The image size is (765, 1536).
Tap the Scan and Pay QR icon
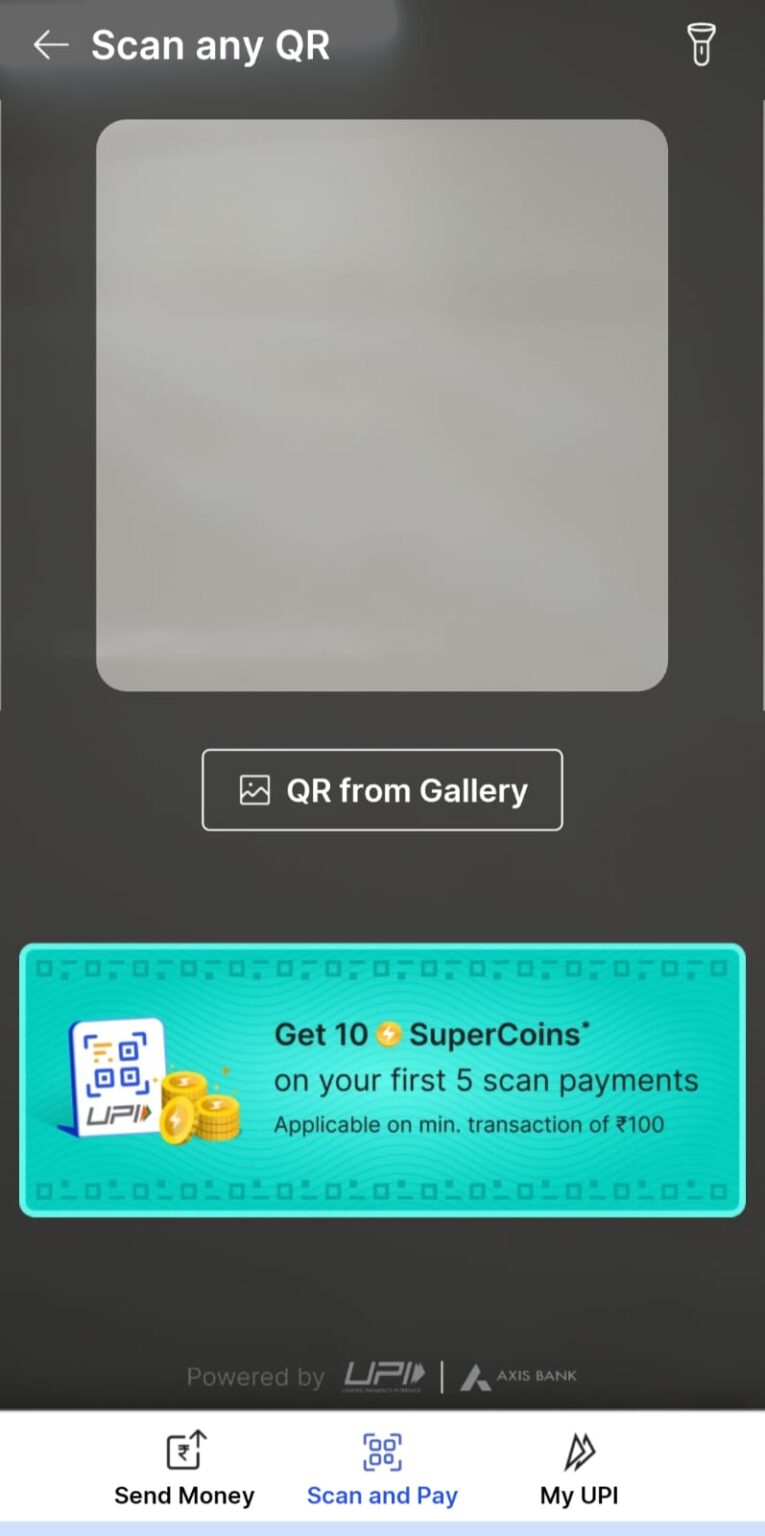coord(381,1448)
